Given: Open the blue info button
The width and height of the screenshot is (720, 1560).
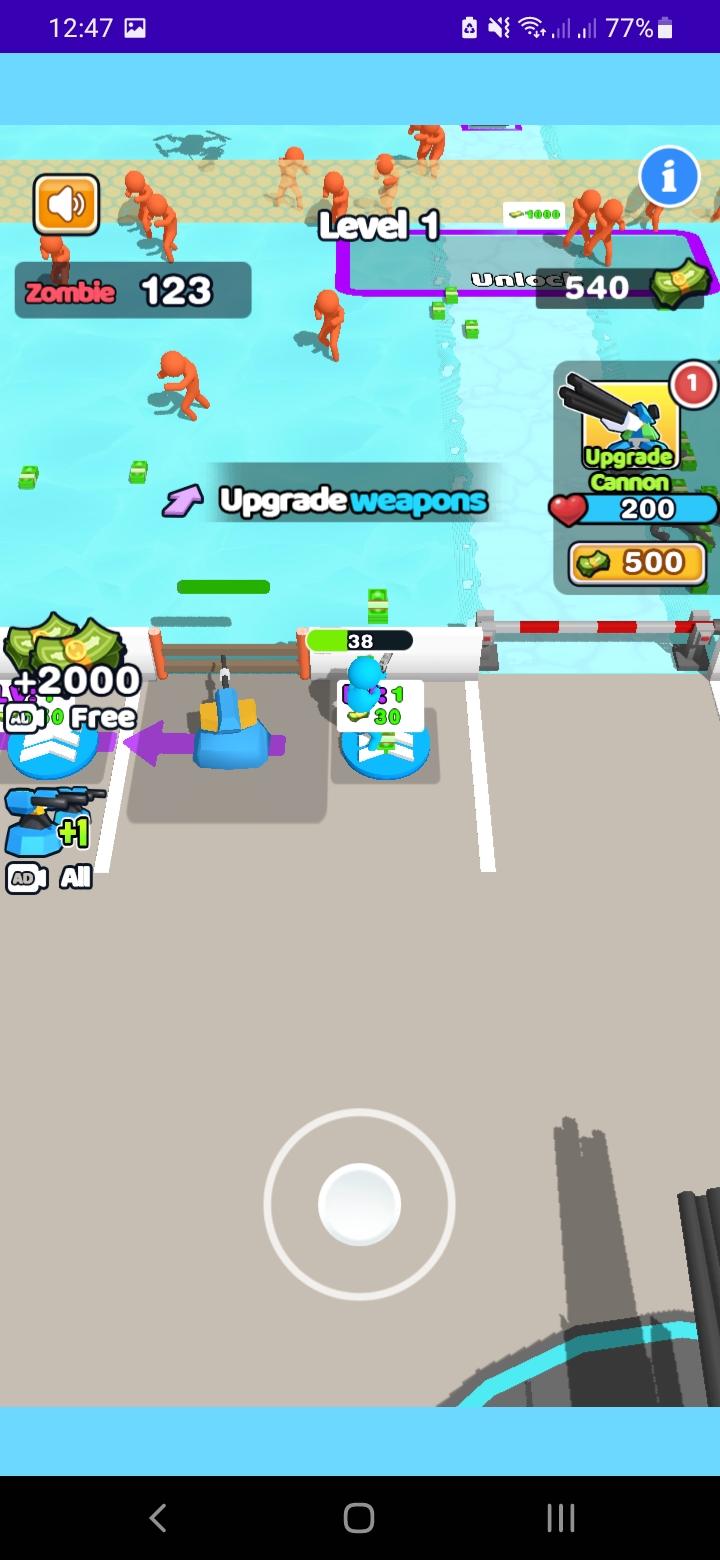Looking at the screenshot, I should pos(669,177).
